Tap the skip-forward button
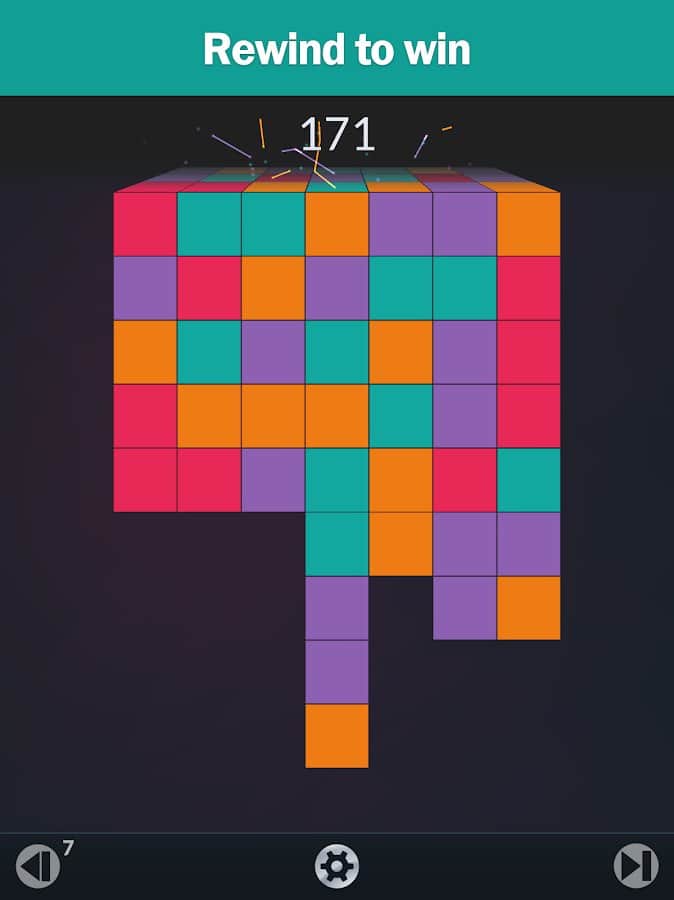The width and height of the screenshot is (674, 900). tap(635, 866)
